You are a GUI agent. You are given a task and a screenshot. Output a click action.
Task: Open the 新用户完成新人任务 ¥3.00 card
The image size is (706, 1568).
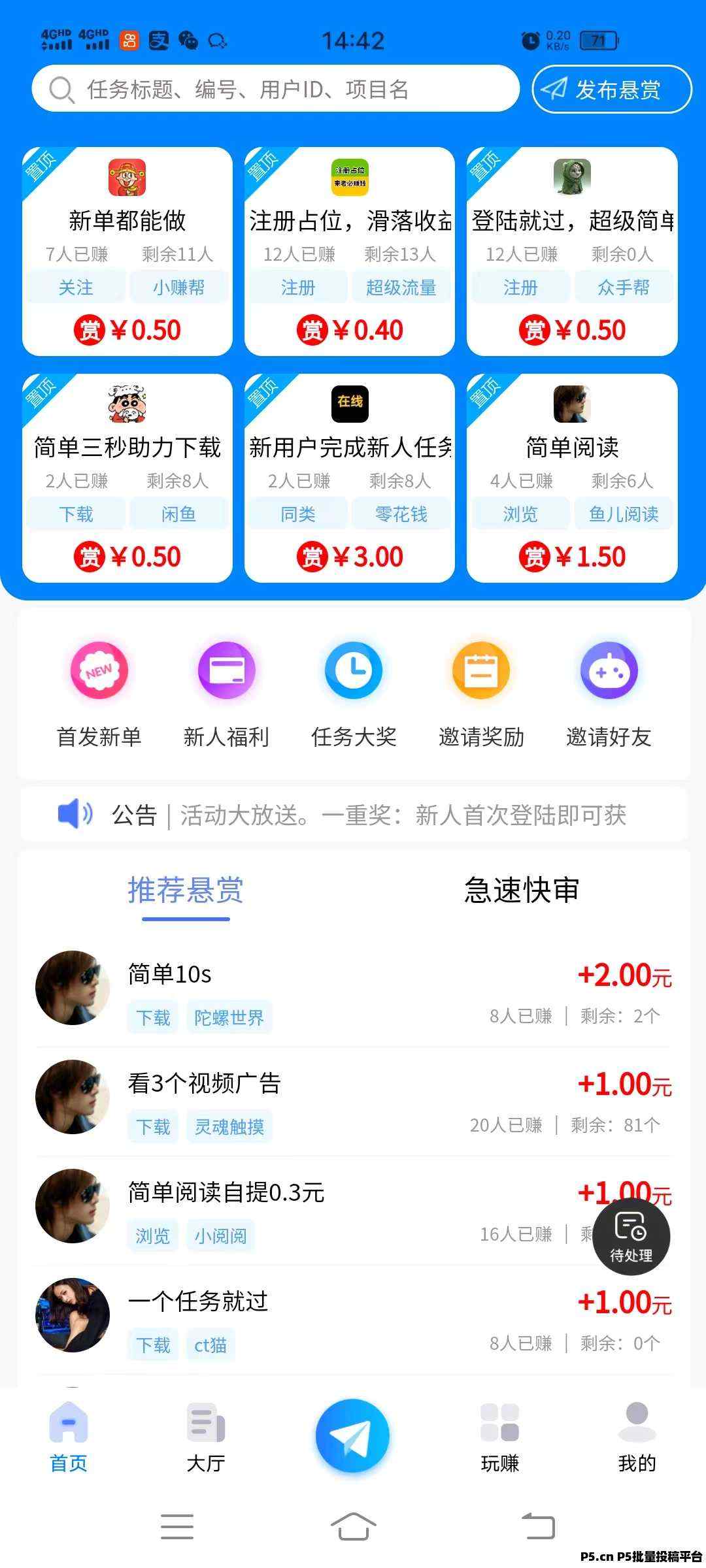pyautogui.click(x=350, y=478)
